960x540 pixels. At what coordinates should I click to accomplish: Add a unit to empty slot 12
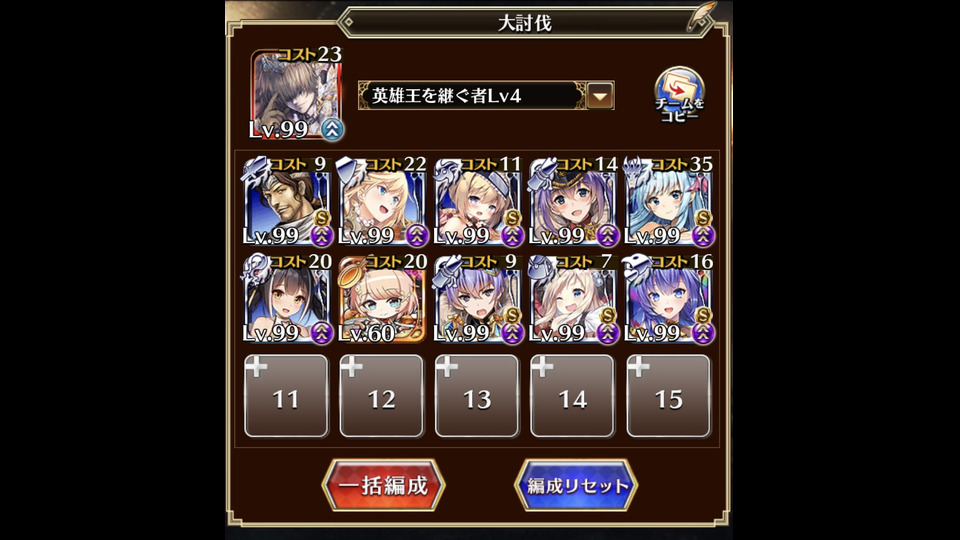[382, 396]
